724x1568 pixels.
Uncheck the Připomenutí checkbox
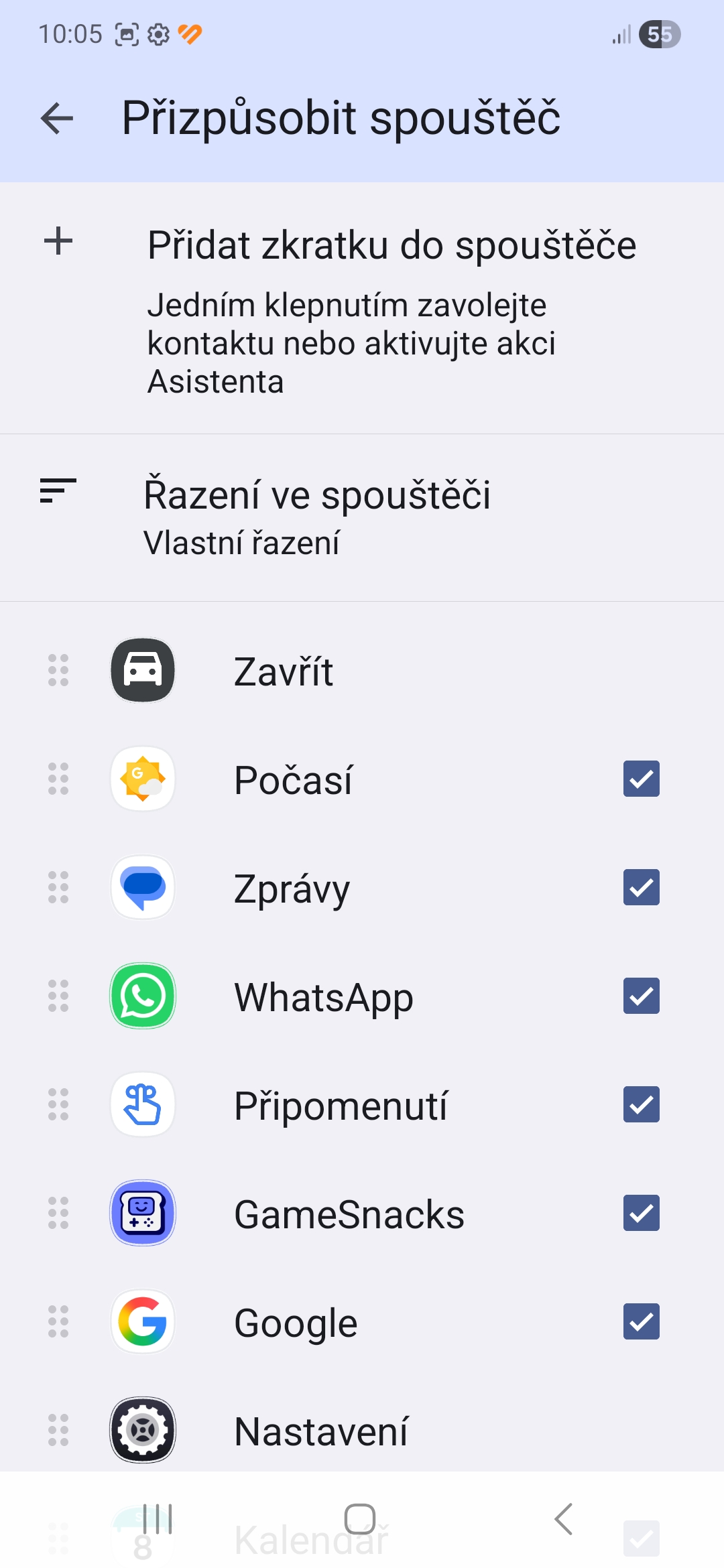[x=641, y=1104]
